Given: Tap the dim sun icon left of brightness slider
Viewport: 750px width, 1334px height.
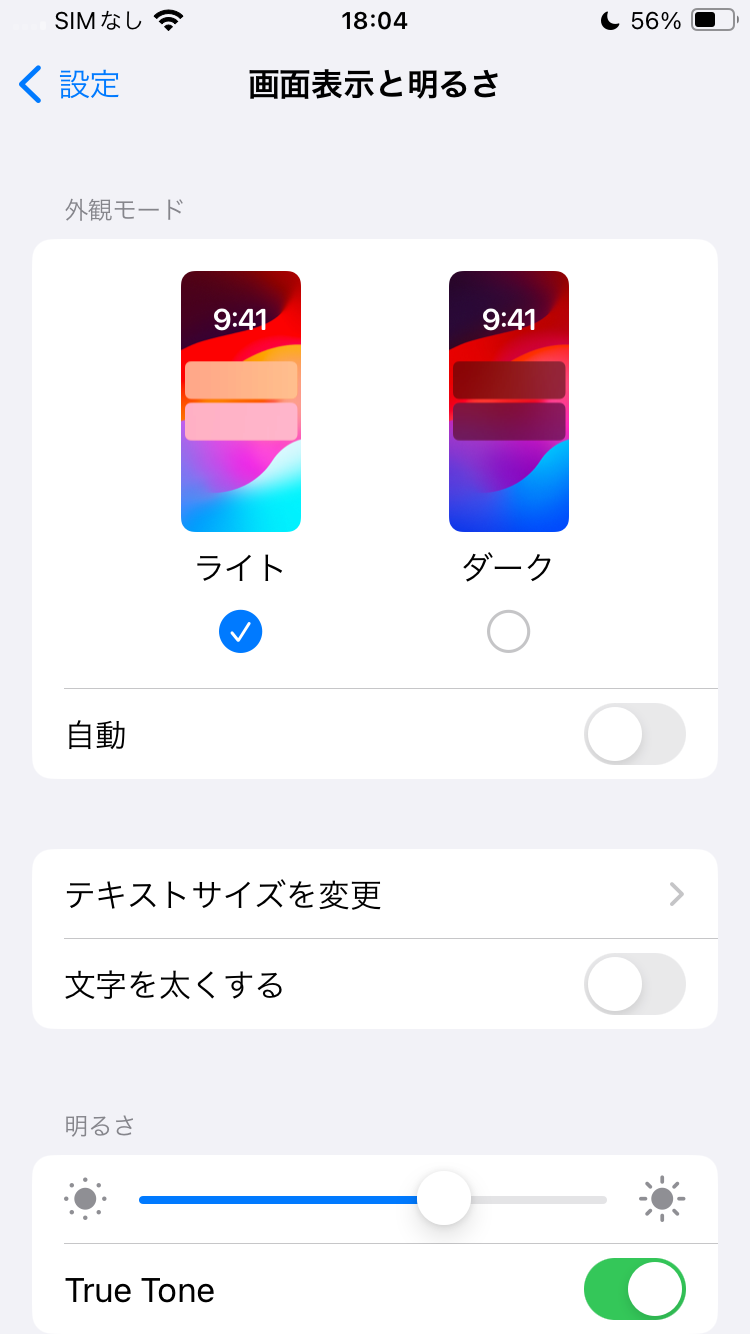Looking at the screenshot, I should tap(85, 1199).
